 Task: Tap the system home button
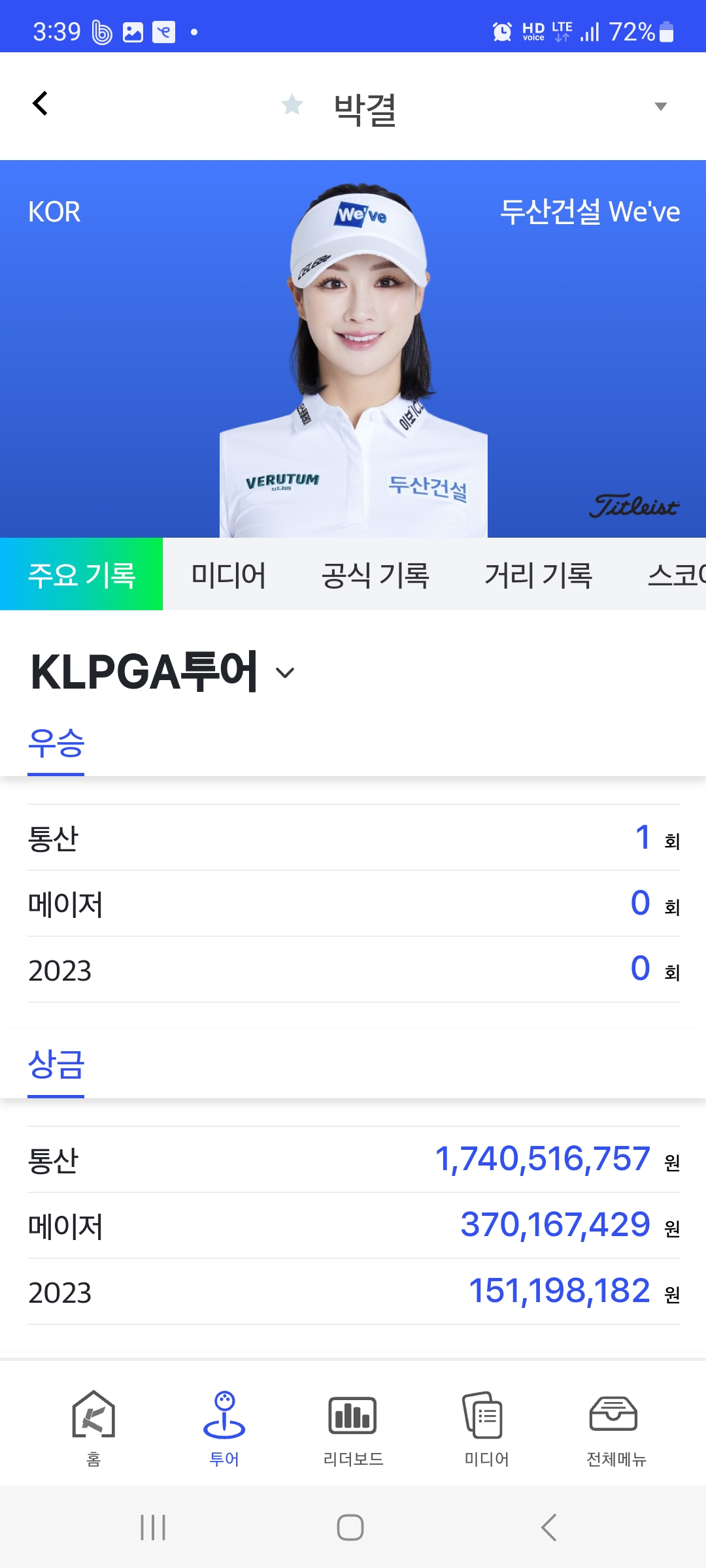(350, 1527)
